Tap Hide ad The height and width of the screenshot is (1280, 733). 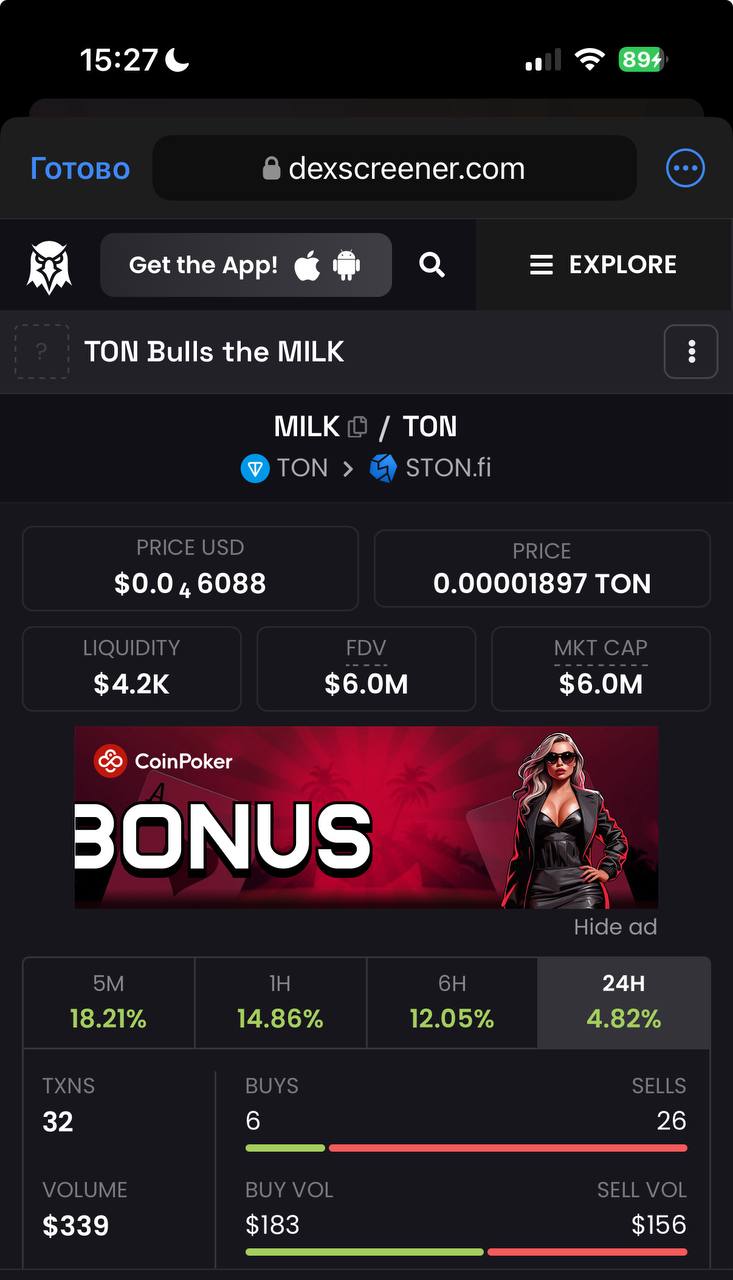pyautogui.click(x=615, y=927)
